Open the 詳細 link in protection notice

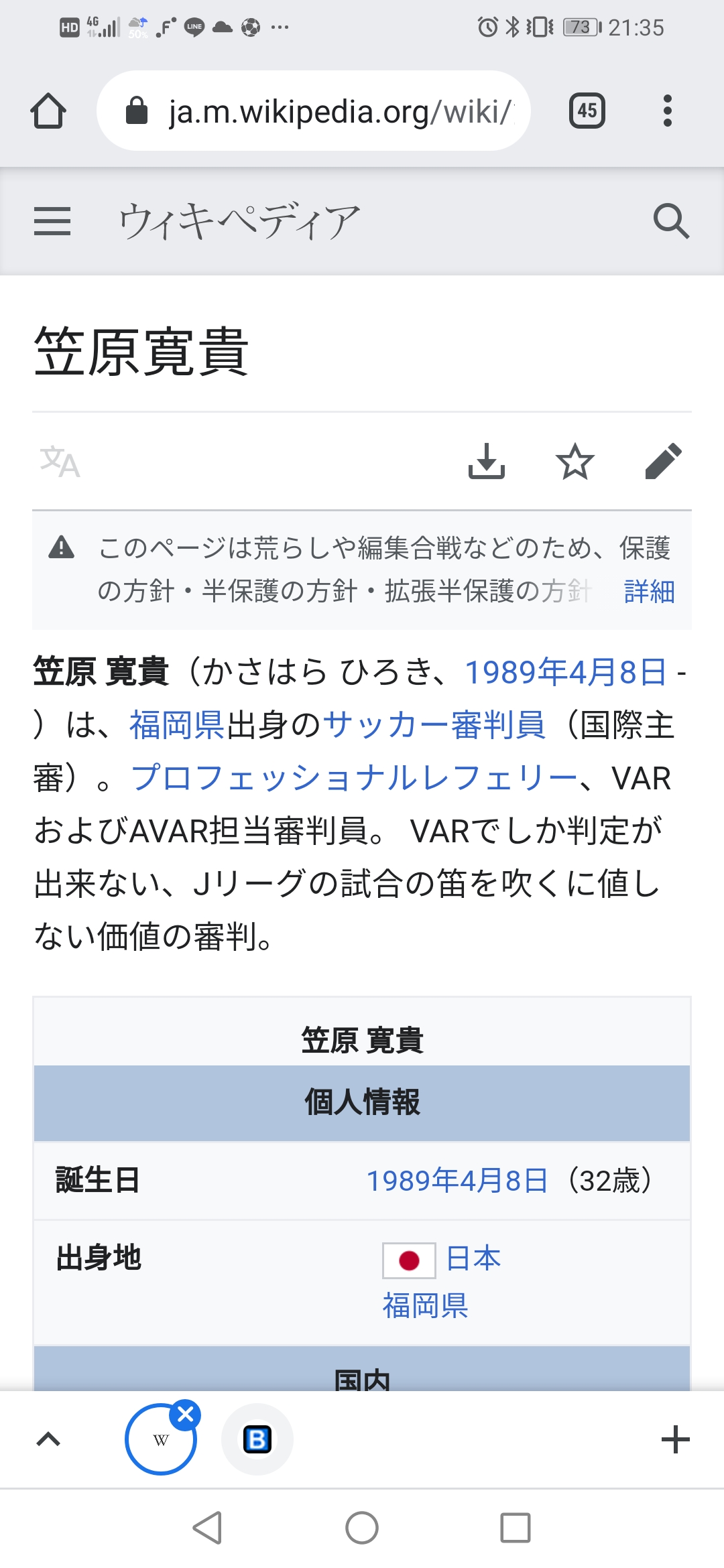point(649,592)
